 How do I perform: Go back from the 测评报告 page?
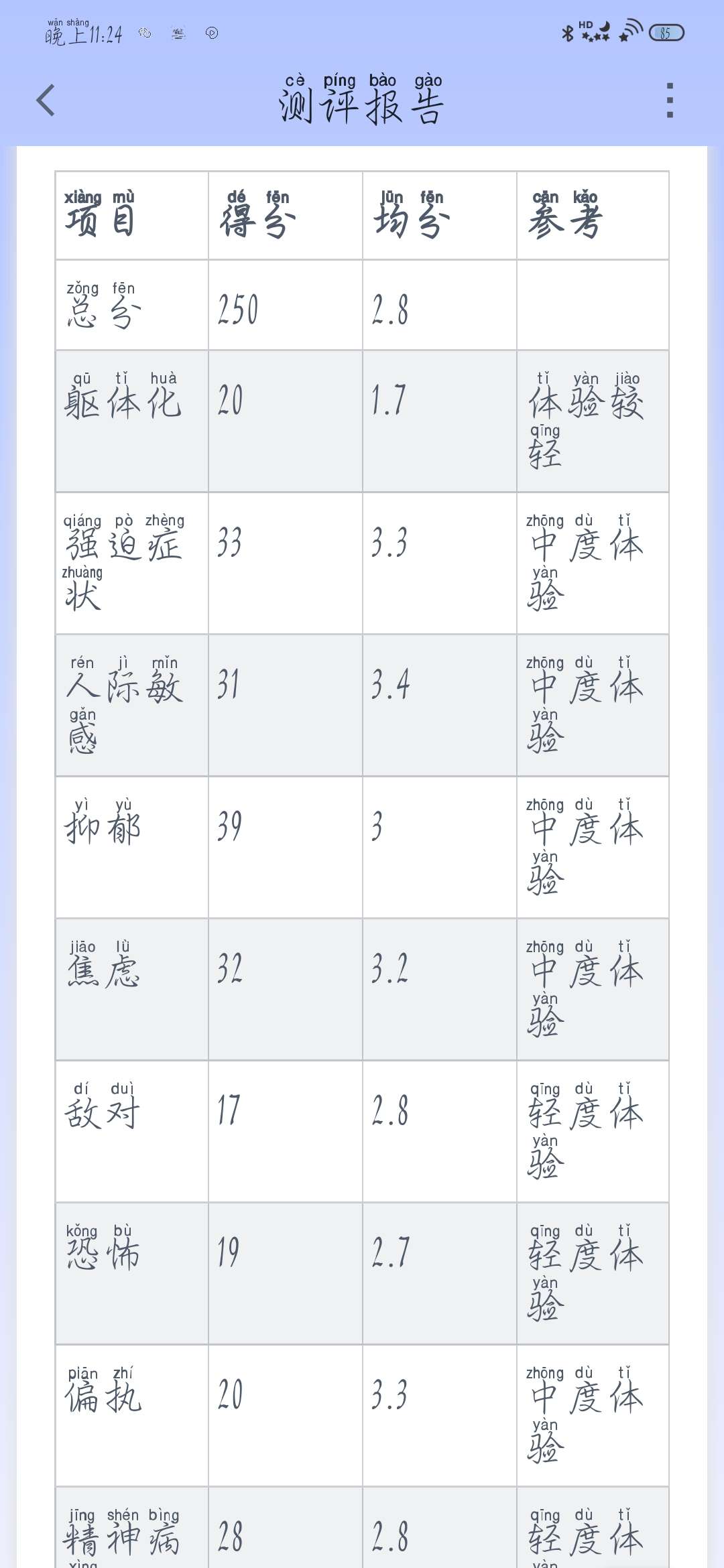coord(46,101)
